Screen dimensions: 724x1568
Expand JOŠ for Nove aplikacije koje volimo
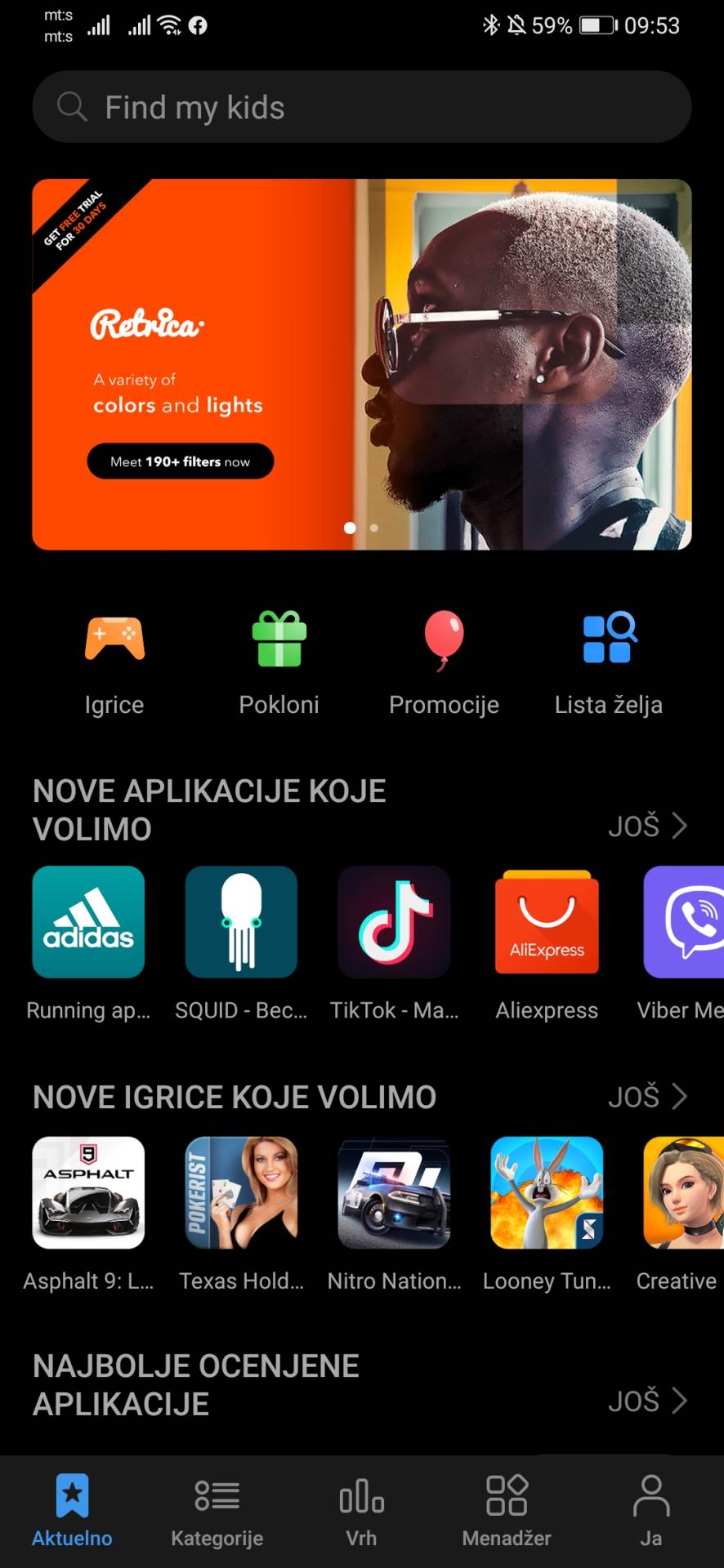point(648,826)
